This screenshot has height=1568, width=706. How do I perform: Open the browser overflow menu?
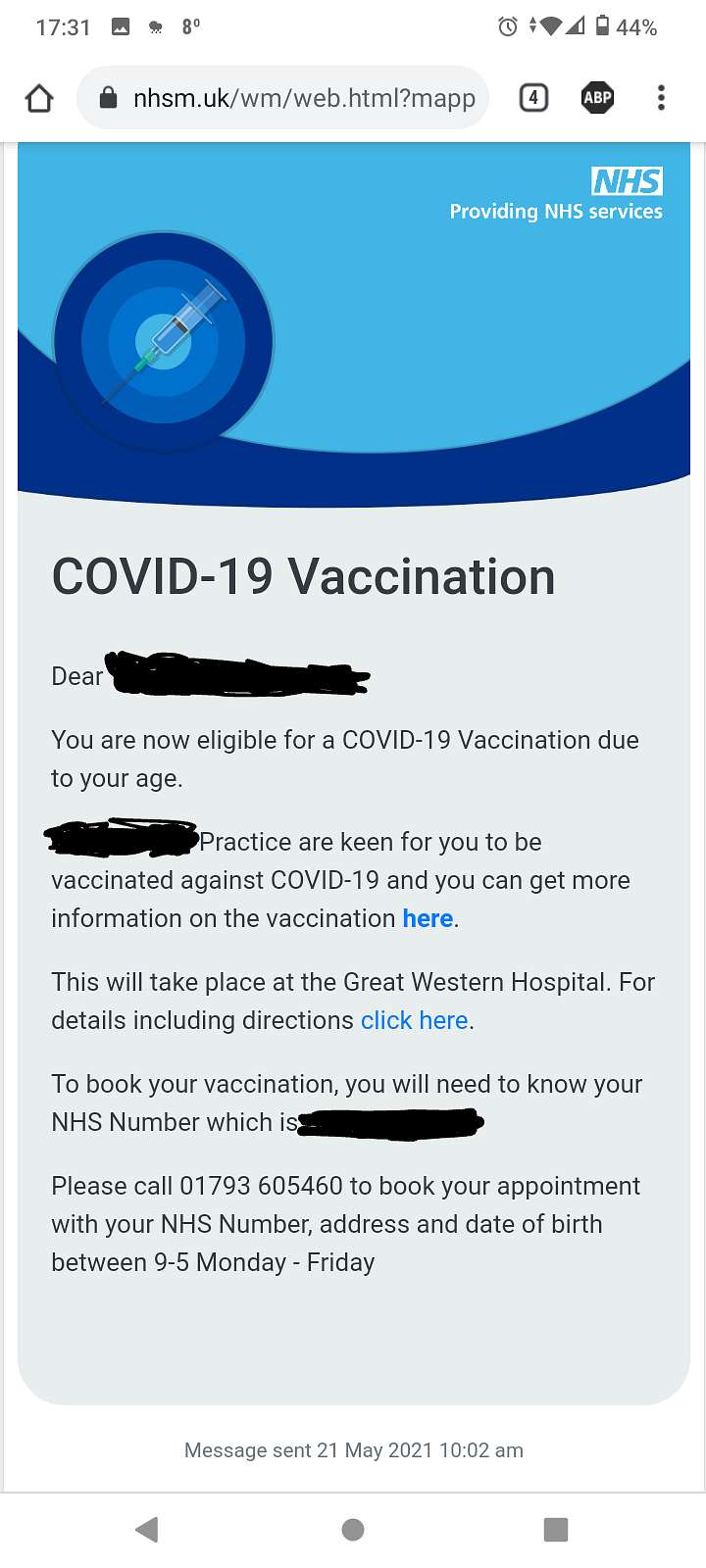click(x=661, y=98)
